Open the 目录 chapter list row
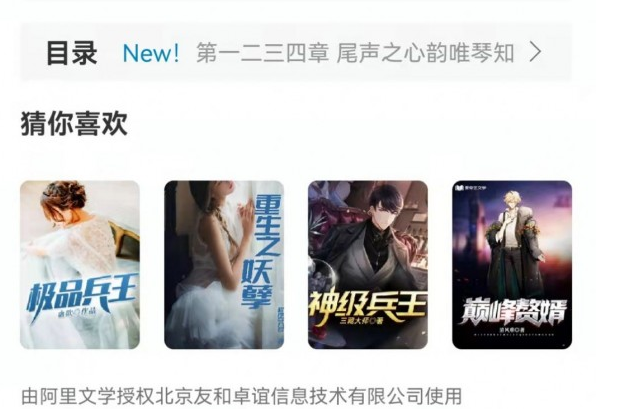 point(295,53)
